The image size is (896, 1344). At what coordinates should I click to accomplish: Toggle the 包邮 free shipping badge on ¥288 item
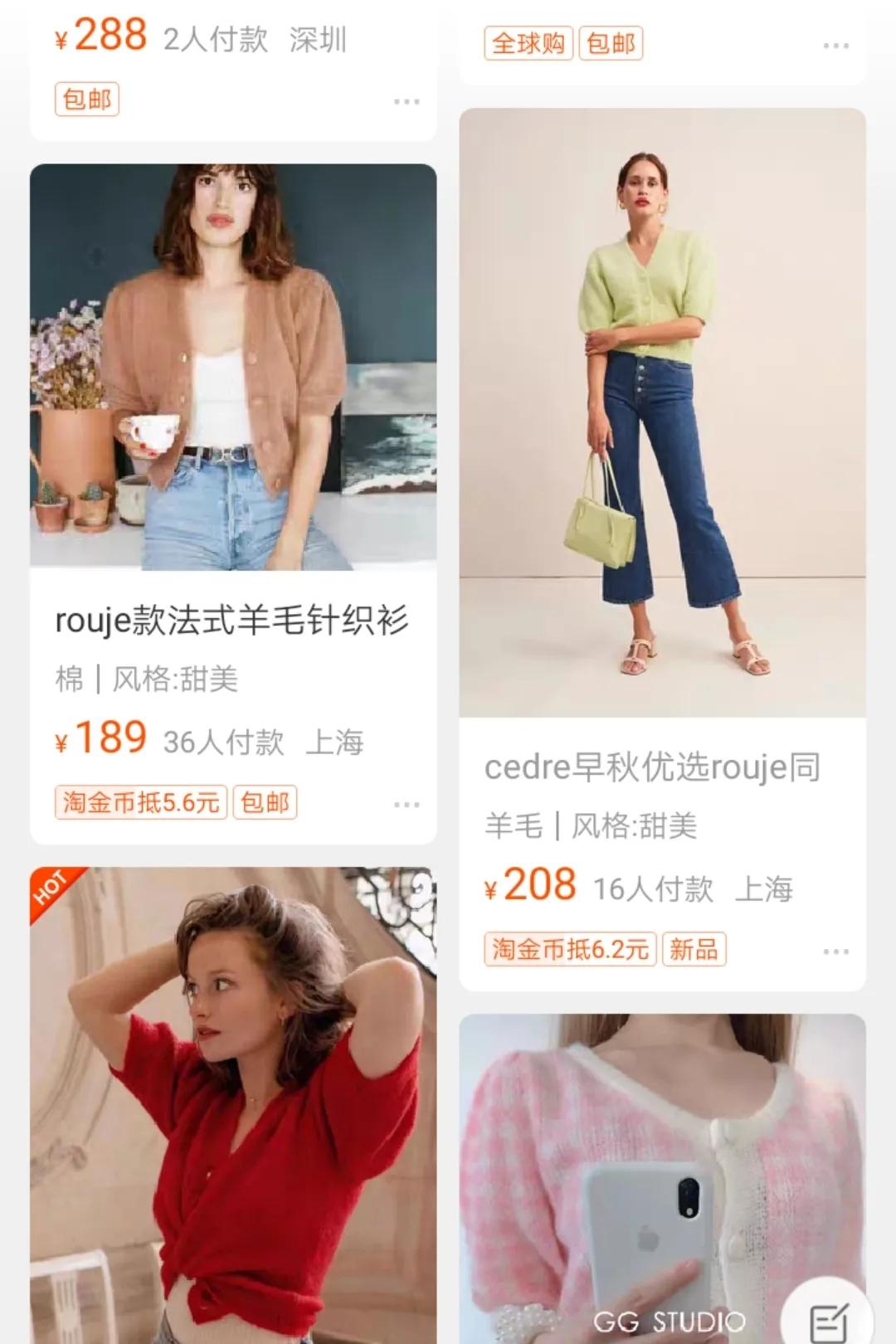tap(85, 100)
